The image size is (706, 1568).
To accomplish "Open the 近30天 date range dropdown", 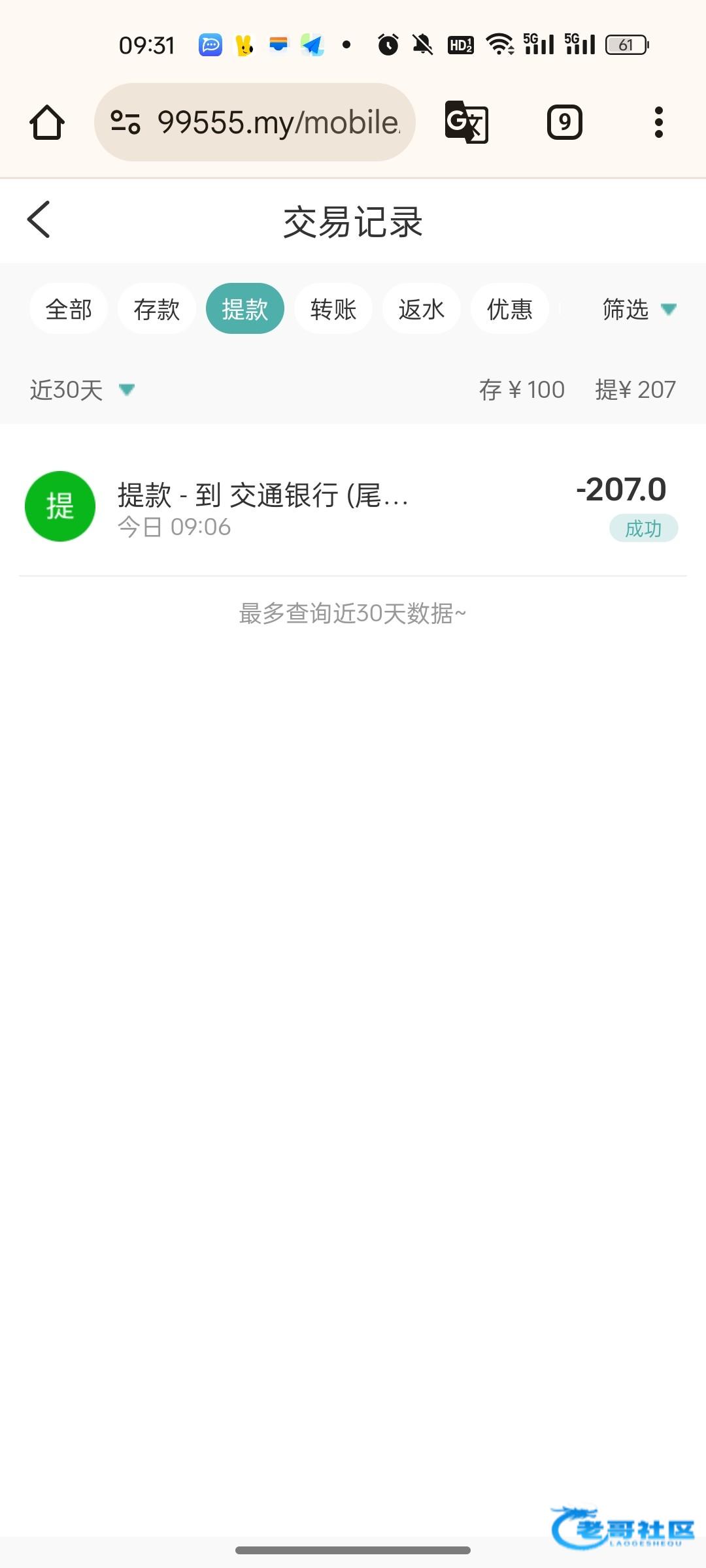I will click(82, 390).
